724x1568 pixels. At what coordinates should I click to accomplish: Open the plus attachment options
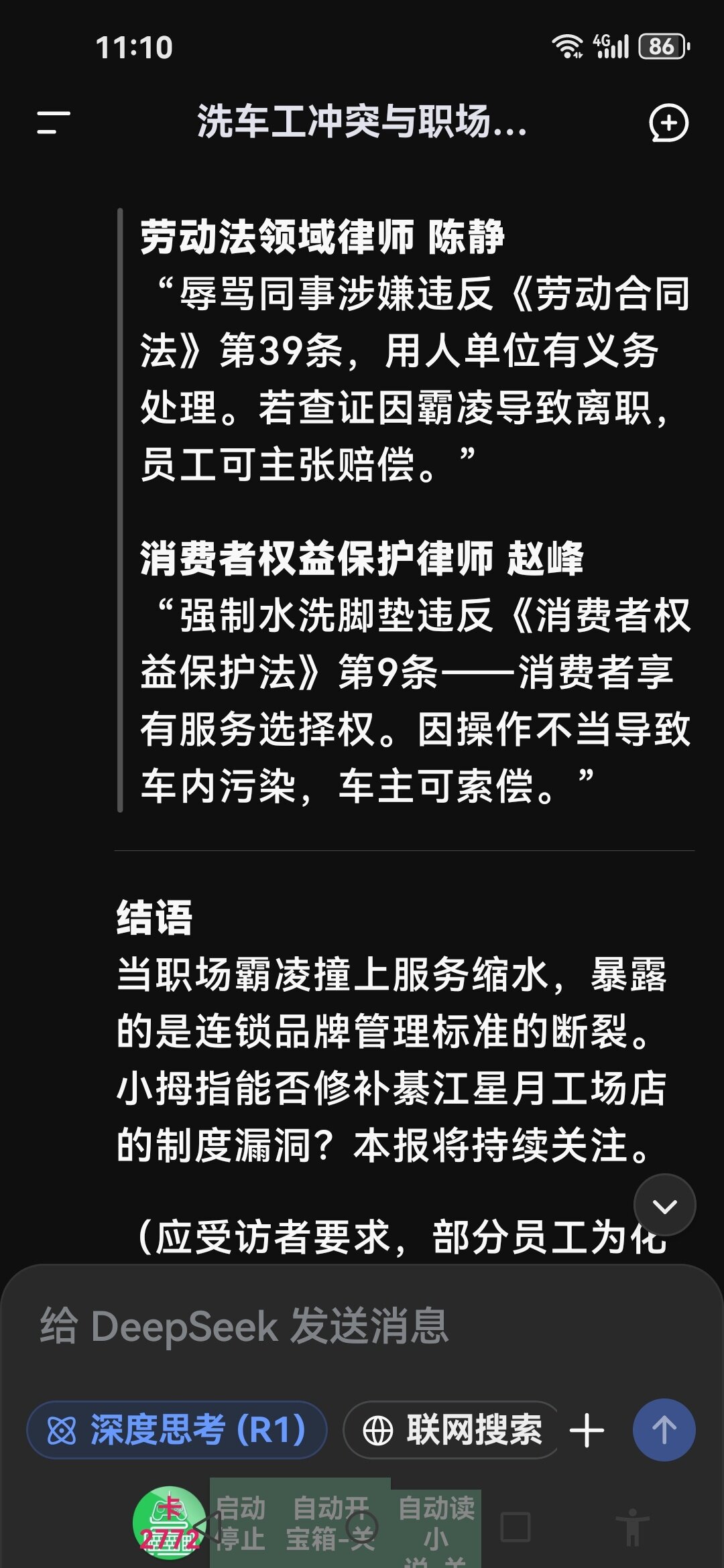pyautogui.click(x=587, y=1431)
